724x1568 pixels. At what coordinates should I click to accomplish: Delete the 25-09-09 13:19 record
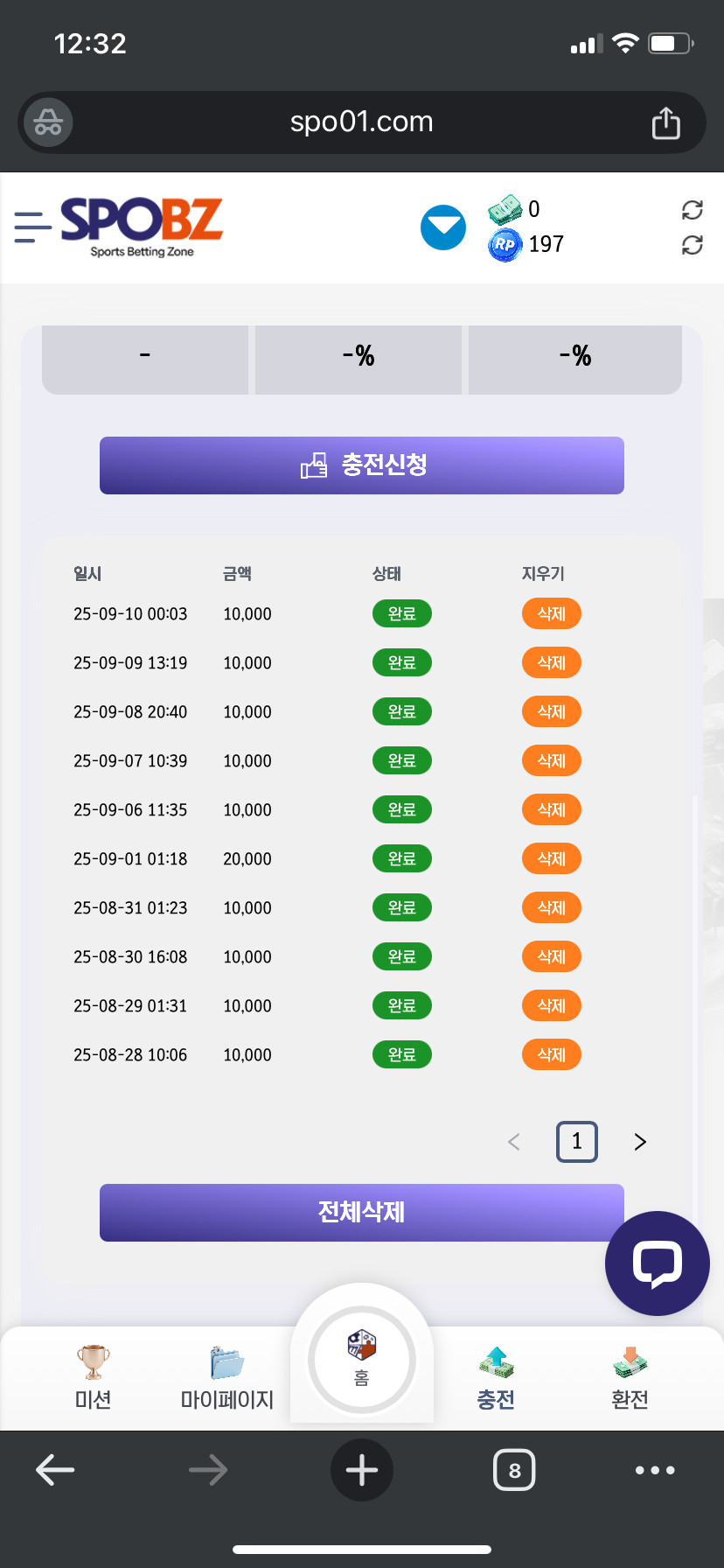click(x=551, y=663)
